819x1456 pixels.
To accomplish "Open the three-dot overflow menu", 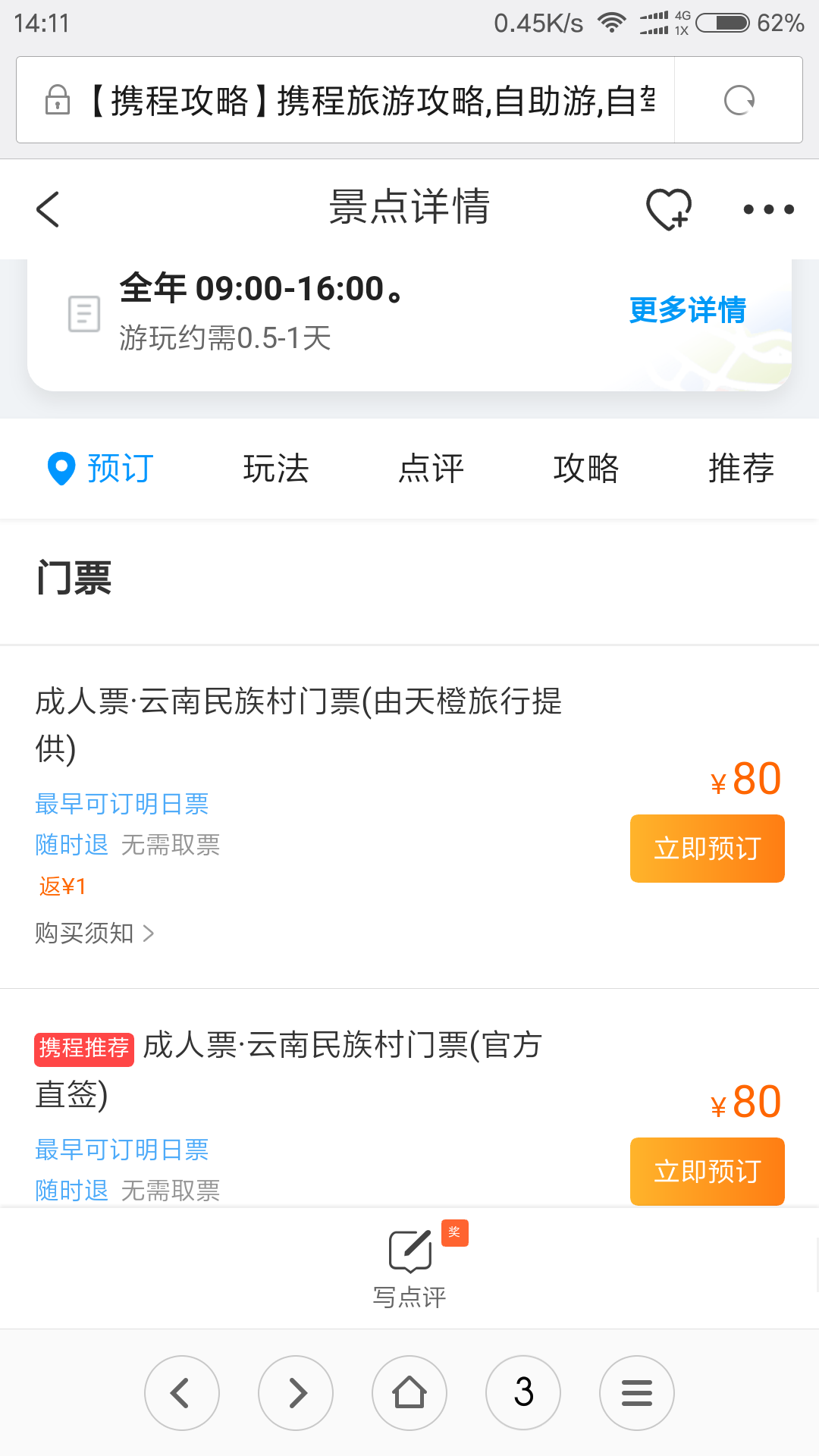I will [768, 209].
